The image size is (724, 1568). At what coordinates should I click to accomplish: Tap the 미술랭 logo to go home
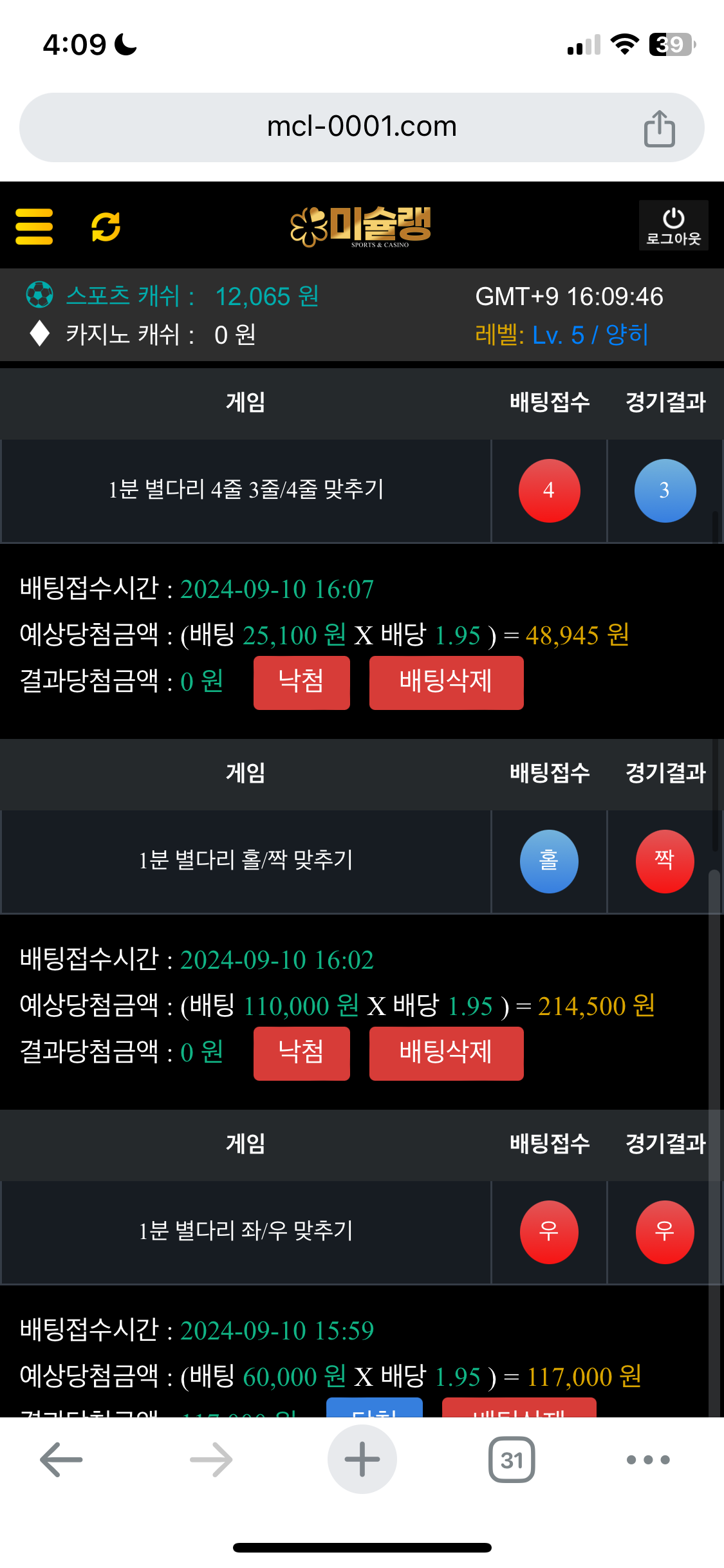[x=360, y=227]
